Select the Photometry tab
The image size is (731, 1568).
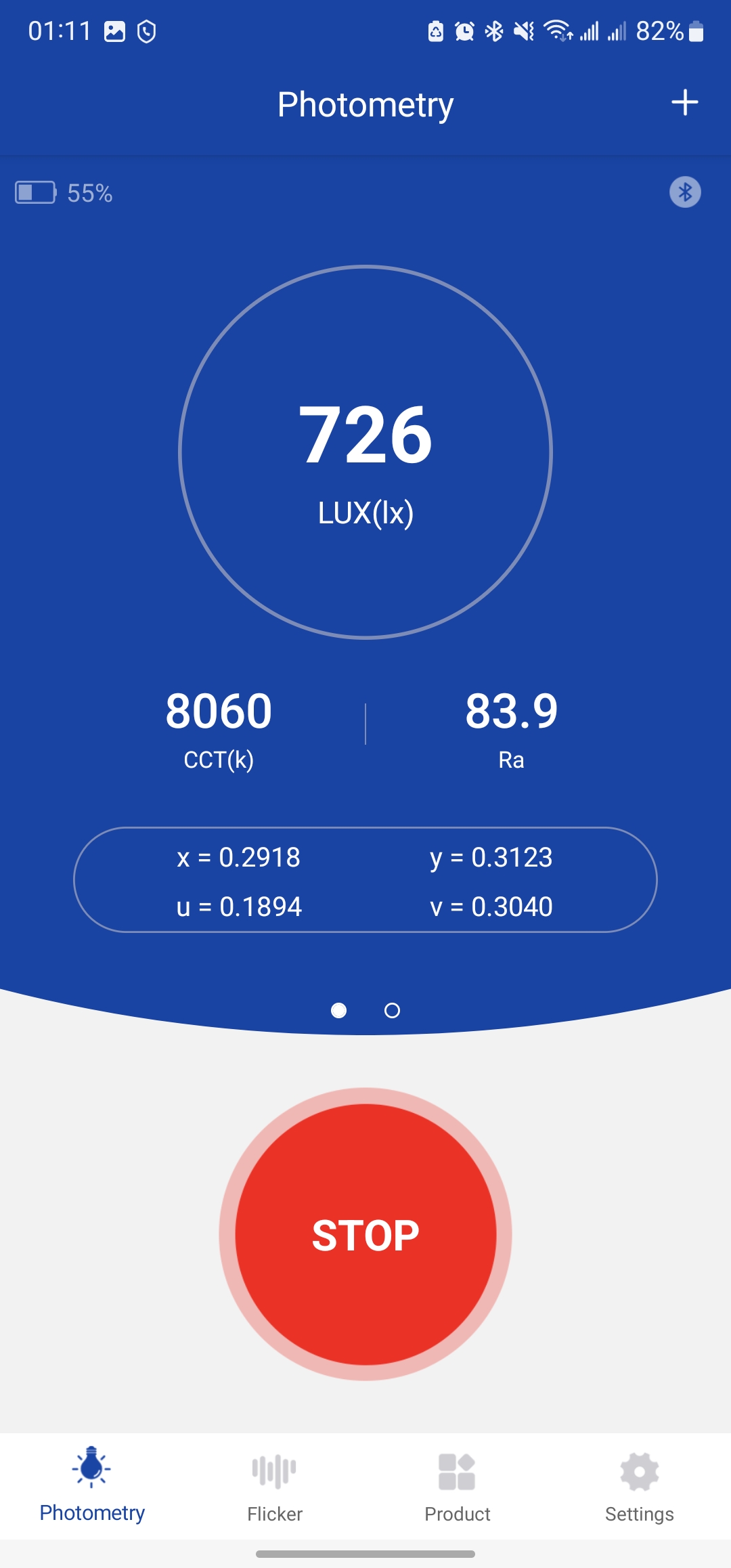coord(92,1487)
